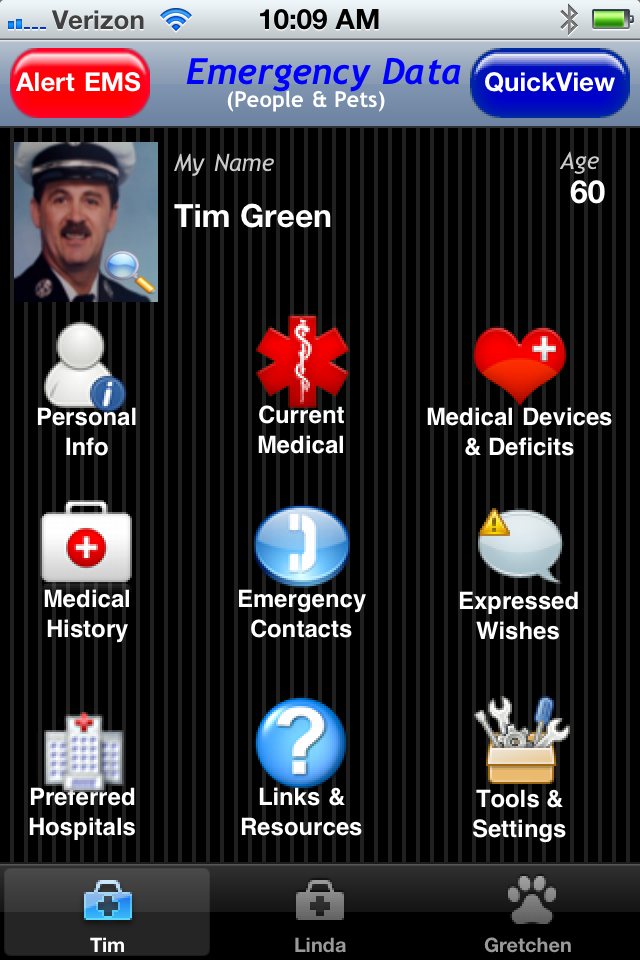This screenshot has height=960, width=640.
Task: Open Medical History
Action: (x=86, y=575)
